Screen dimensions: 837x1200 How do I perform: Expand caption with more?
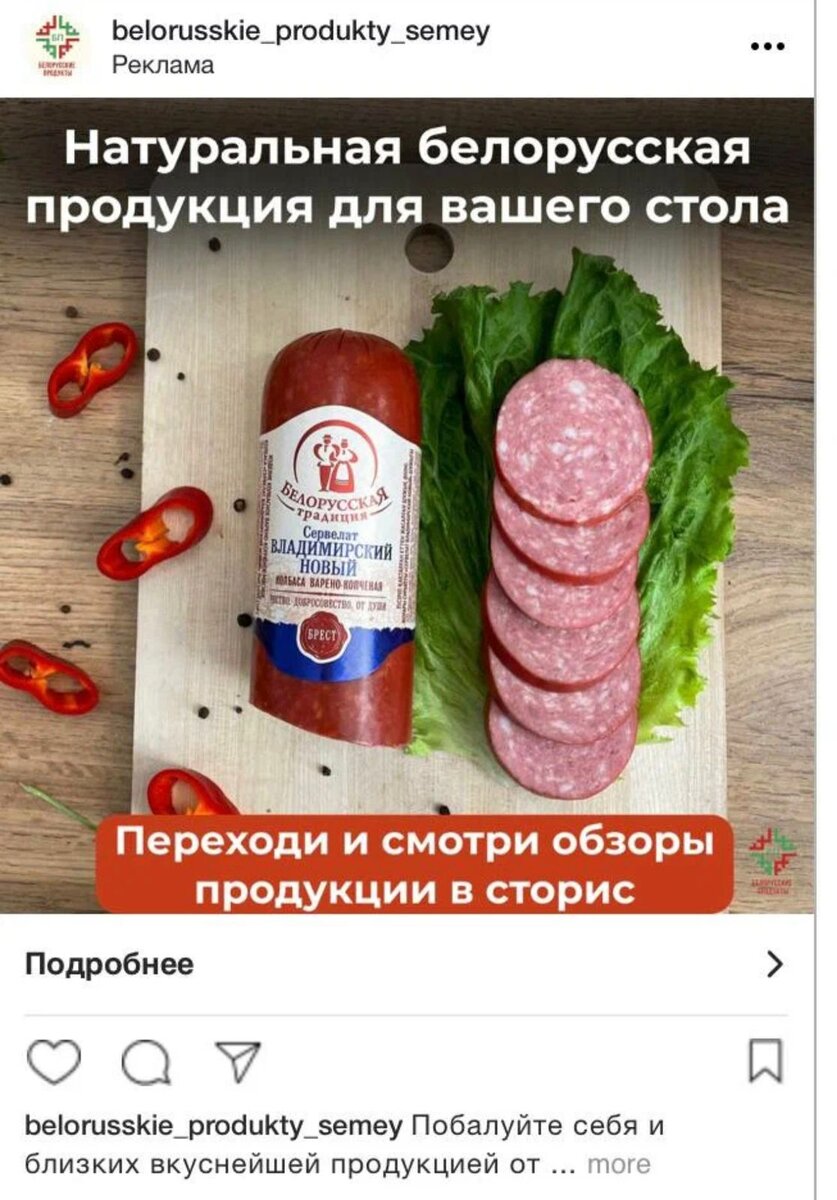click(x=618, y=1164)
